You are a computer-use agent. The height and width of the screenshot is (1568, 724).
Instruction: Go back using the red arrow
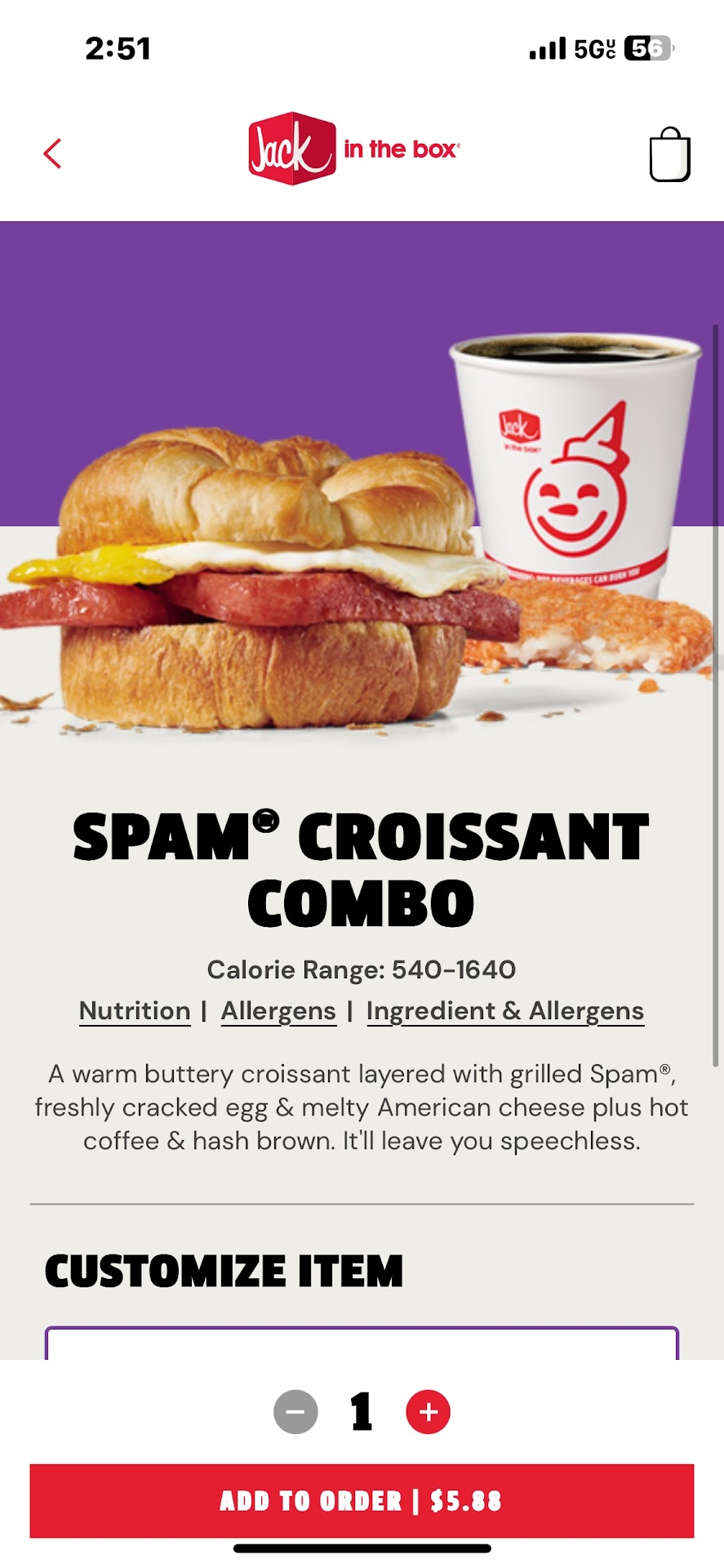tap(53, 154)
